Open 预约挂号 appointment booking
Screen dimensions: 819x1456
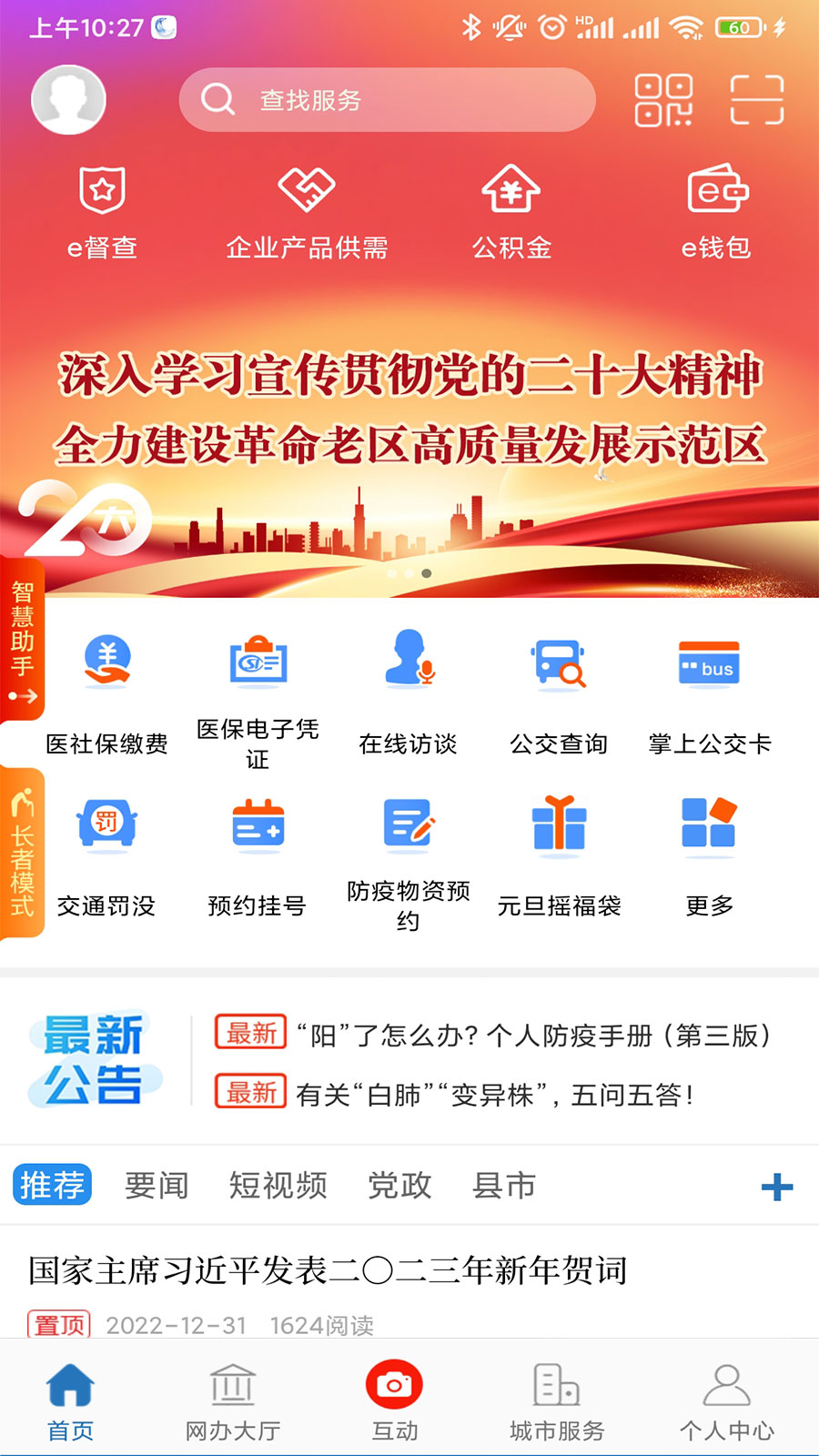[x=258, y=855]
